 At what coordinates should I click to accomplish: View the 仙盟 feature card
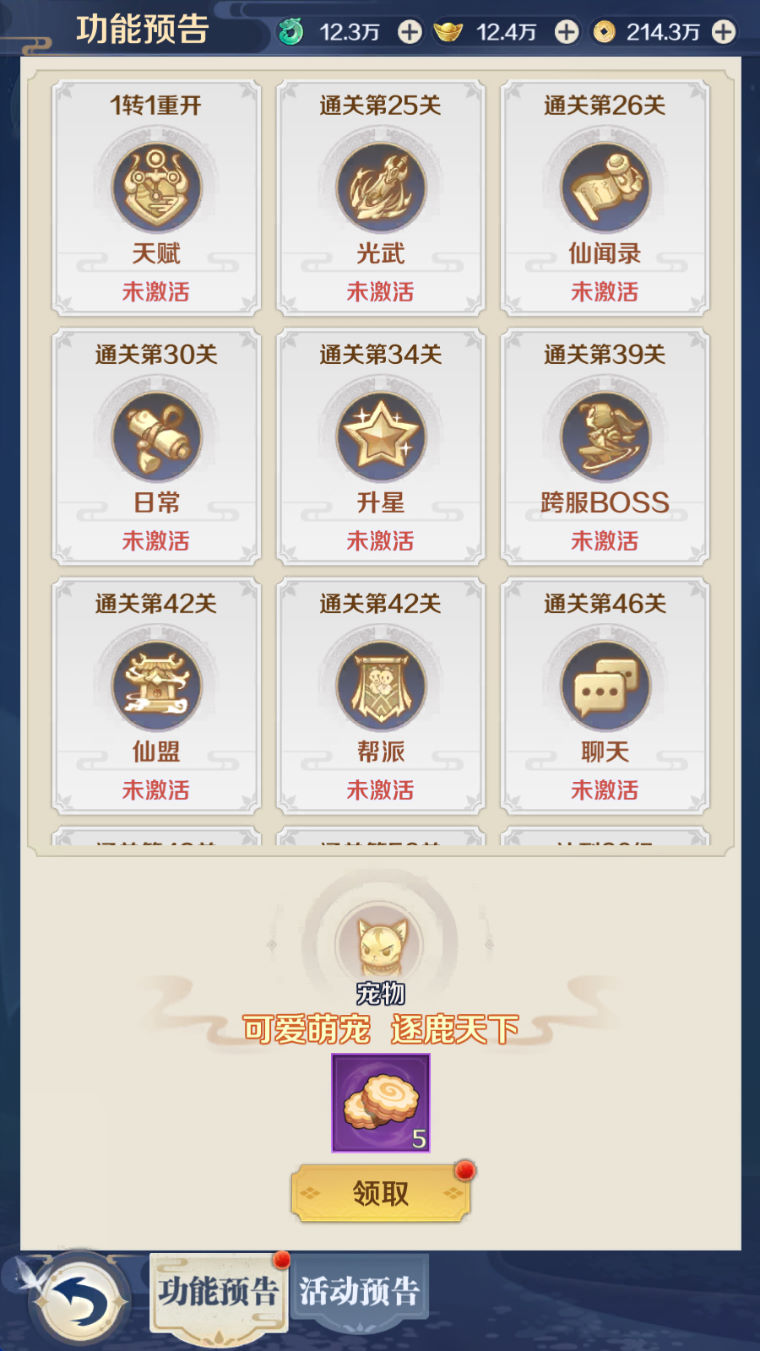156,695
